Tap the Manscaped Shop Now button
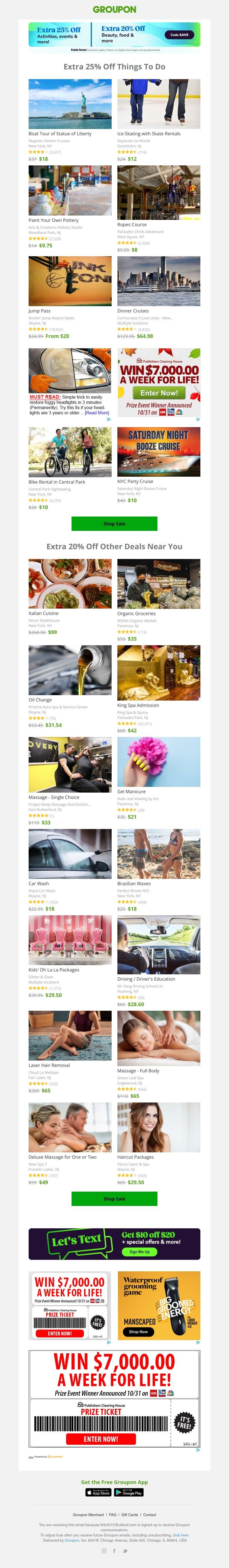This screenshot has width=229, height=1568. tap(138, 1331)
